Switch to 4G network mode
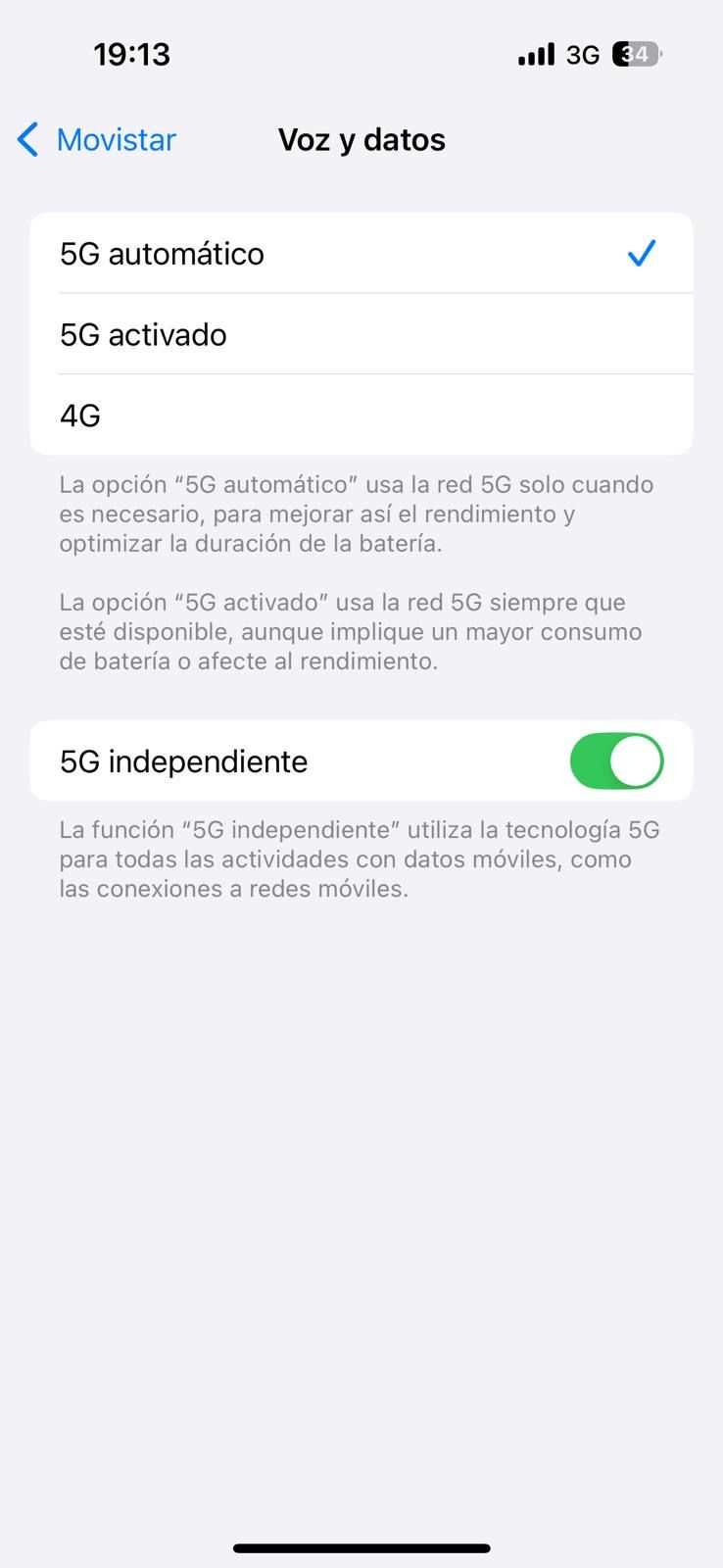Image resolution: width=723 pixels, height=1568 pixels. point(361,416)
